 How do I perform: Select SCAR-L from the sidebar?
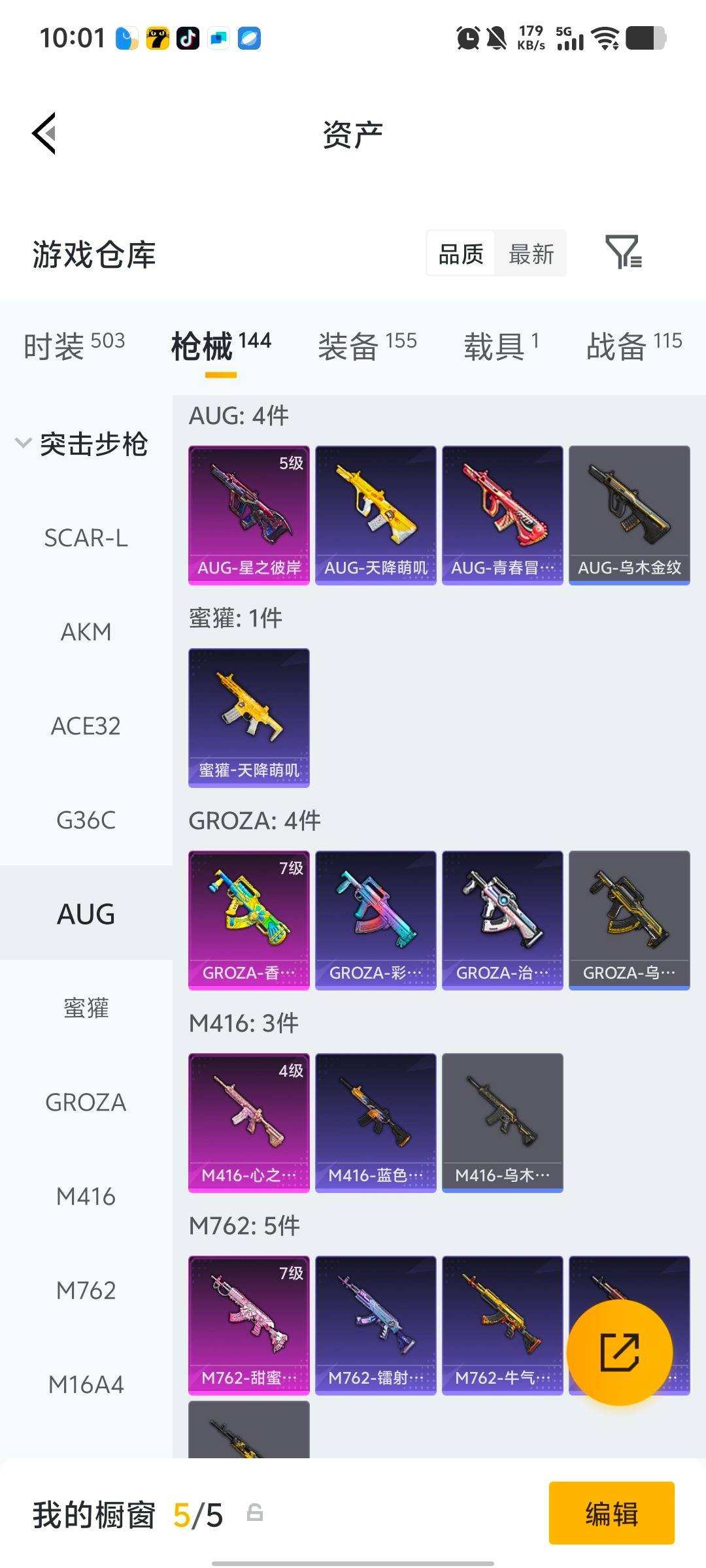click(87, 539)
